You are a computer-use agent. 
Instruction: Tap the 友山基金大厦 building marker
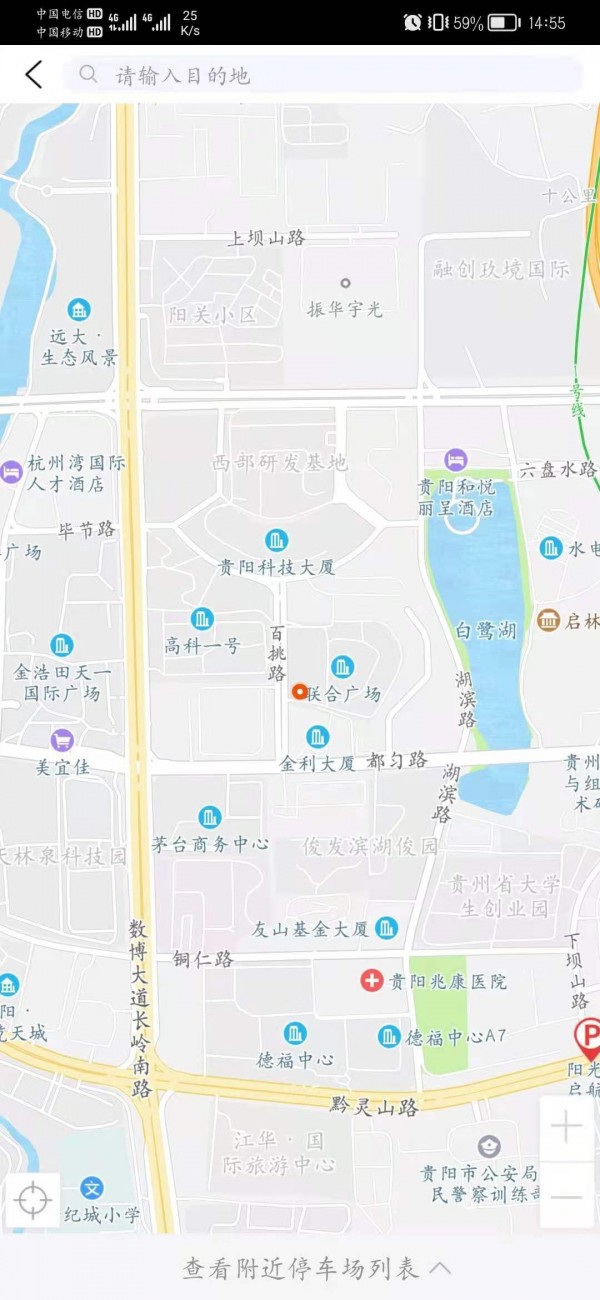point(387,928)
